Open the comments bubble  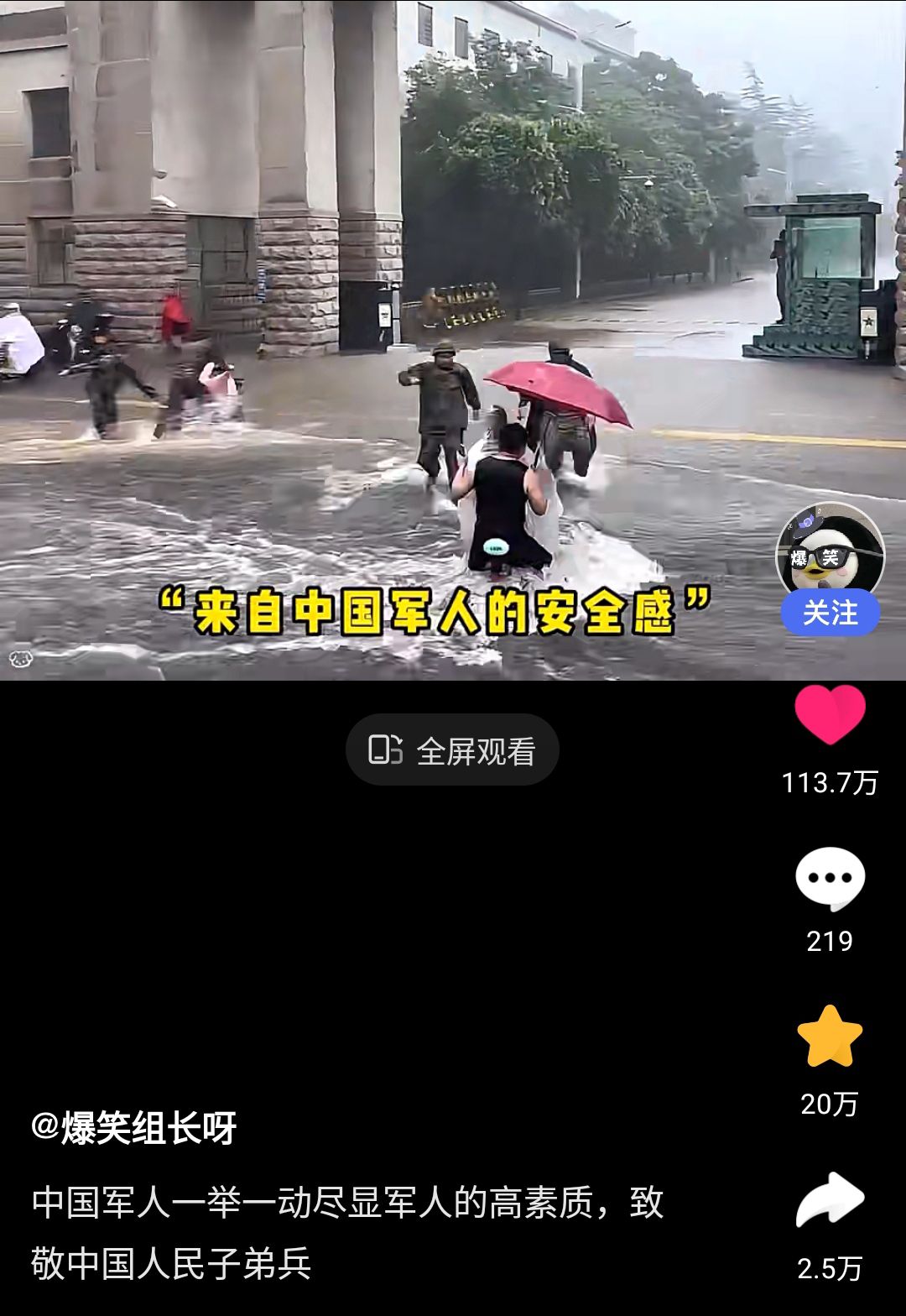[x=830, y=878]
